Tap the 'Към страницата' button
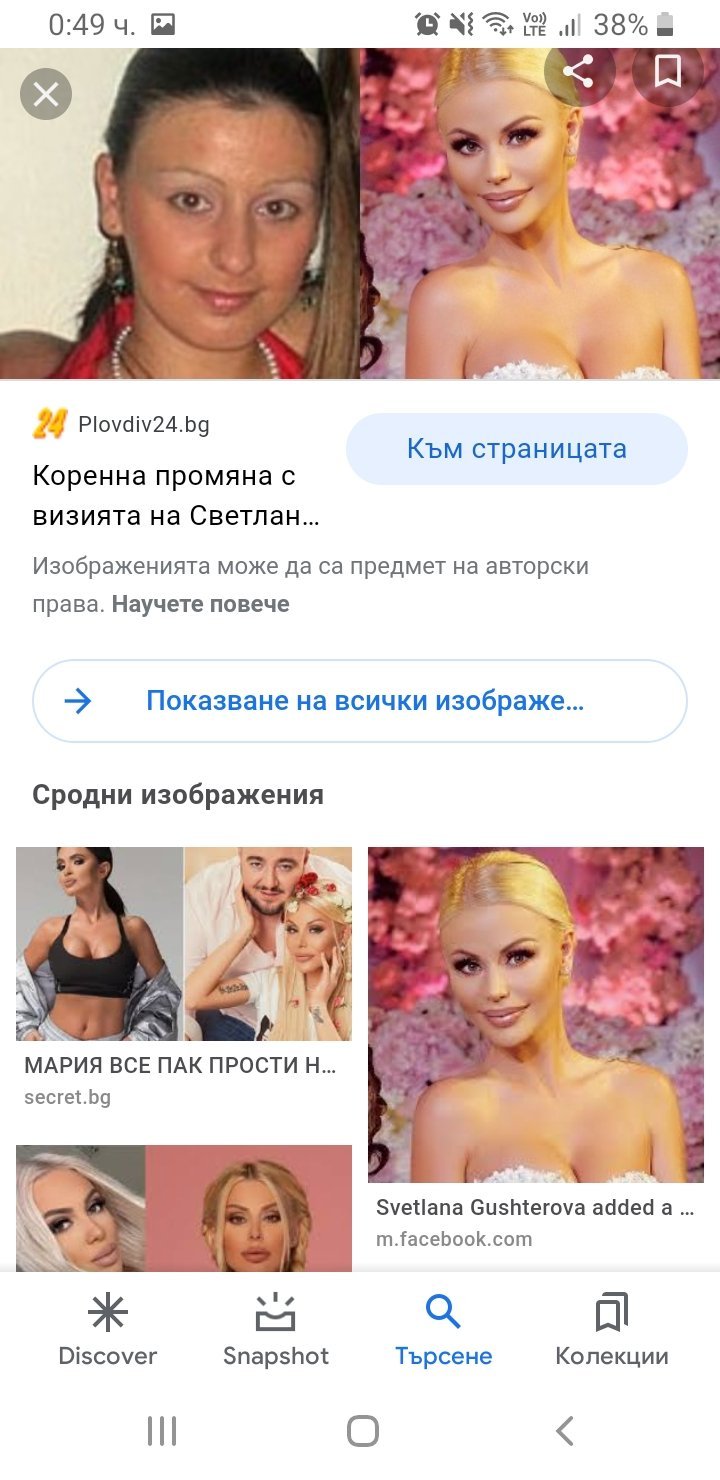Image resolution: width=720 pixels, height=1480 pixels. pos(516,449)
